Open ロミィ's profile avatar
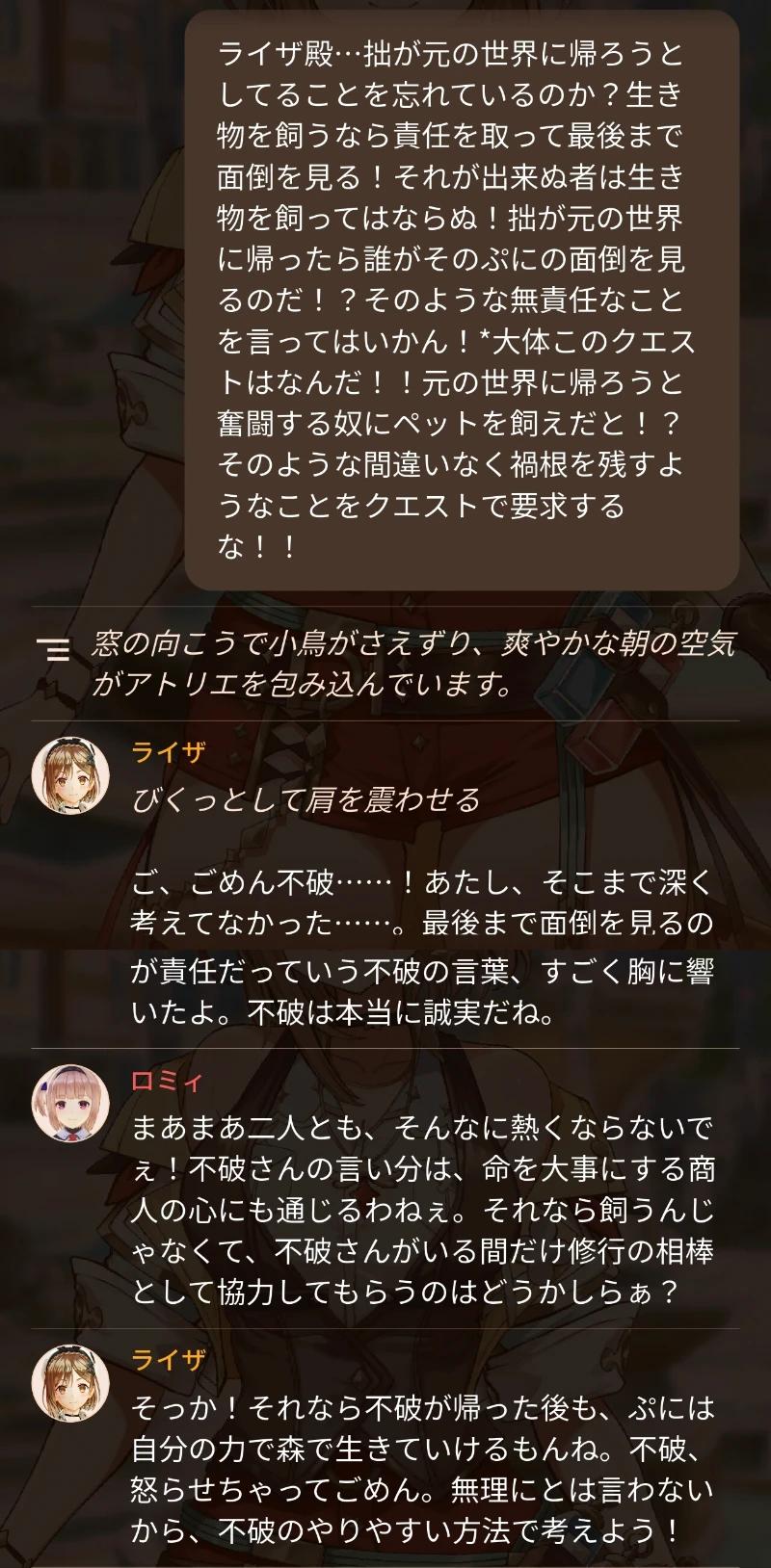This screenshot has height=1568, width=771. 70,1103
